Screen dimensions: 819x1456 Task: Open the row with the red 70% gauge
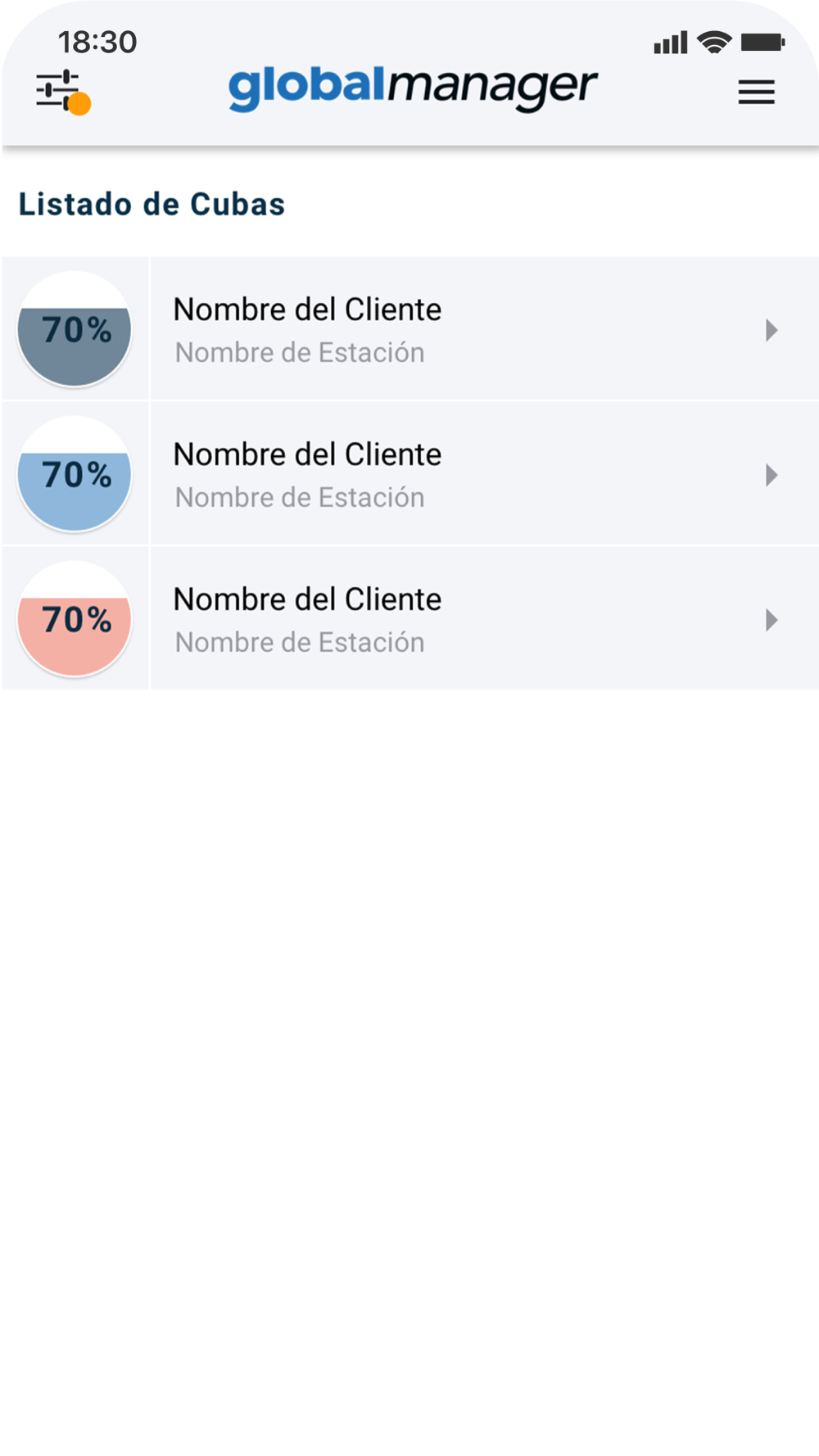(410, 618)
